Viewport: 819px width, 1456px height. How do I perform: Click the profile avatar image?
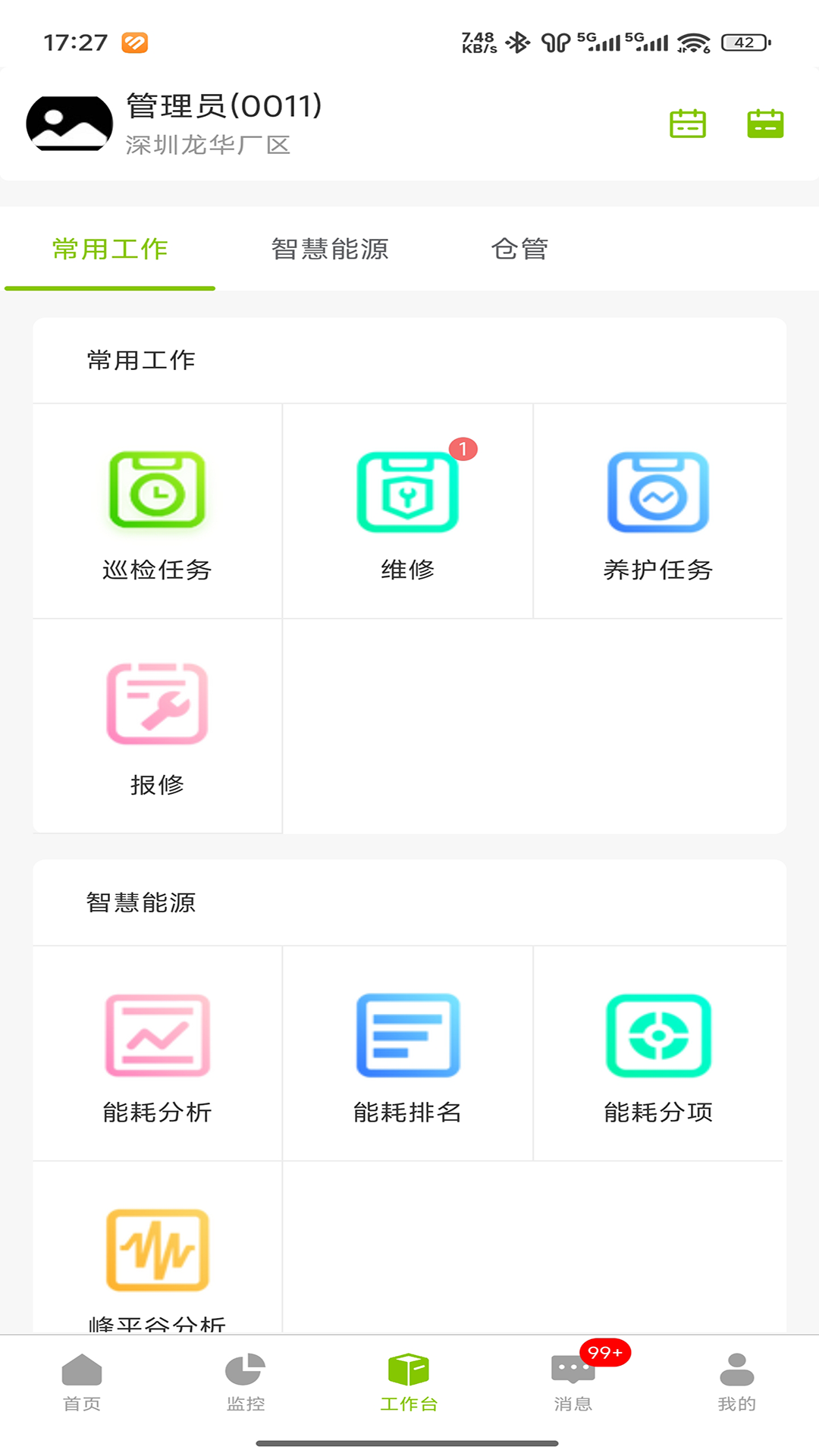pyautogui.click(x=67, y=124)
